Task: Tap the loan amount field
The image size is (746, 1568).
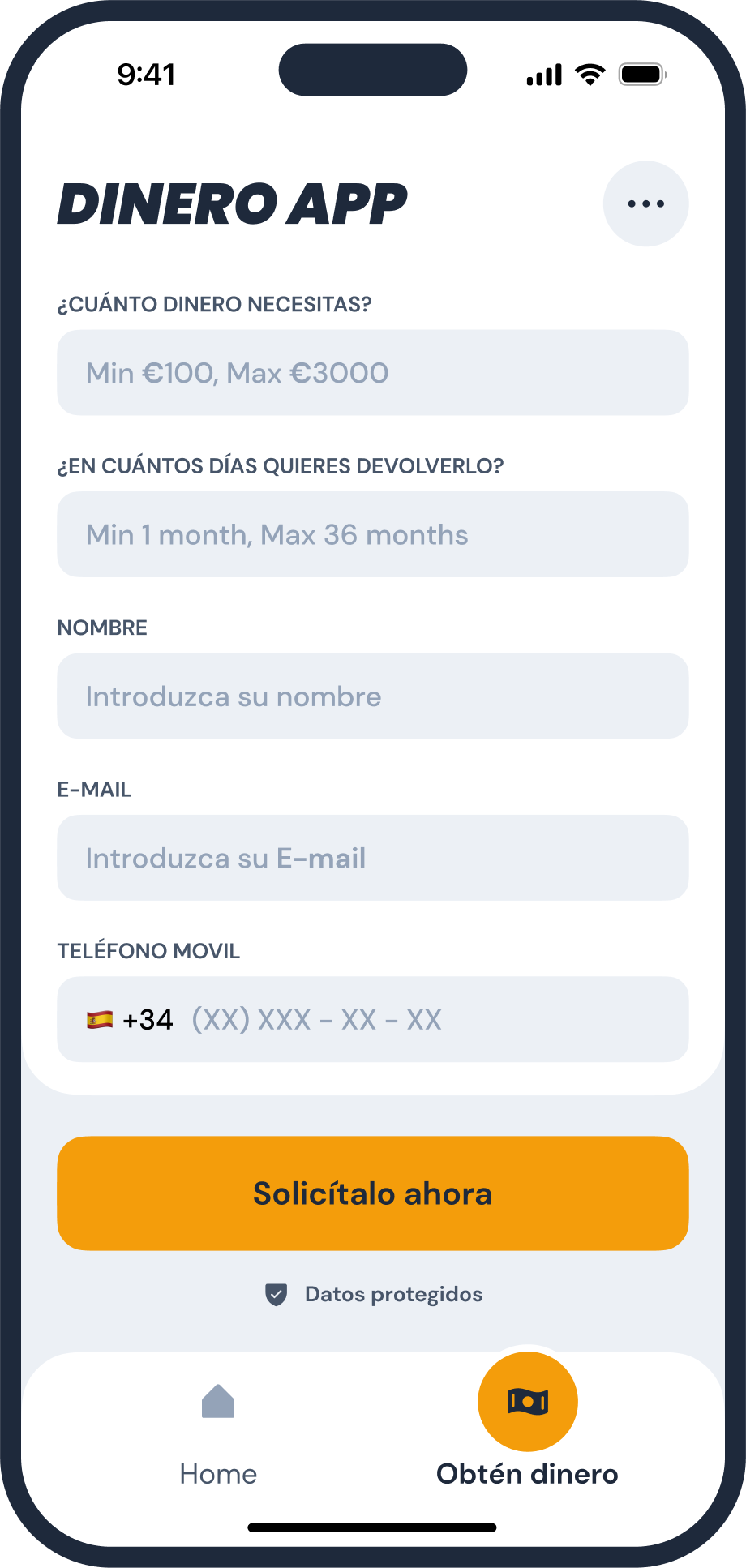Action: [372, 372]
